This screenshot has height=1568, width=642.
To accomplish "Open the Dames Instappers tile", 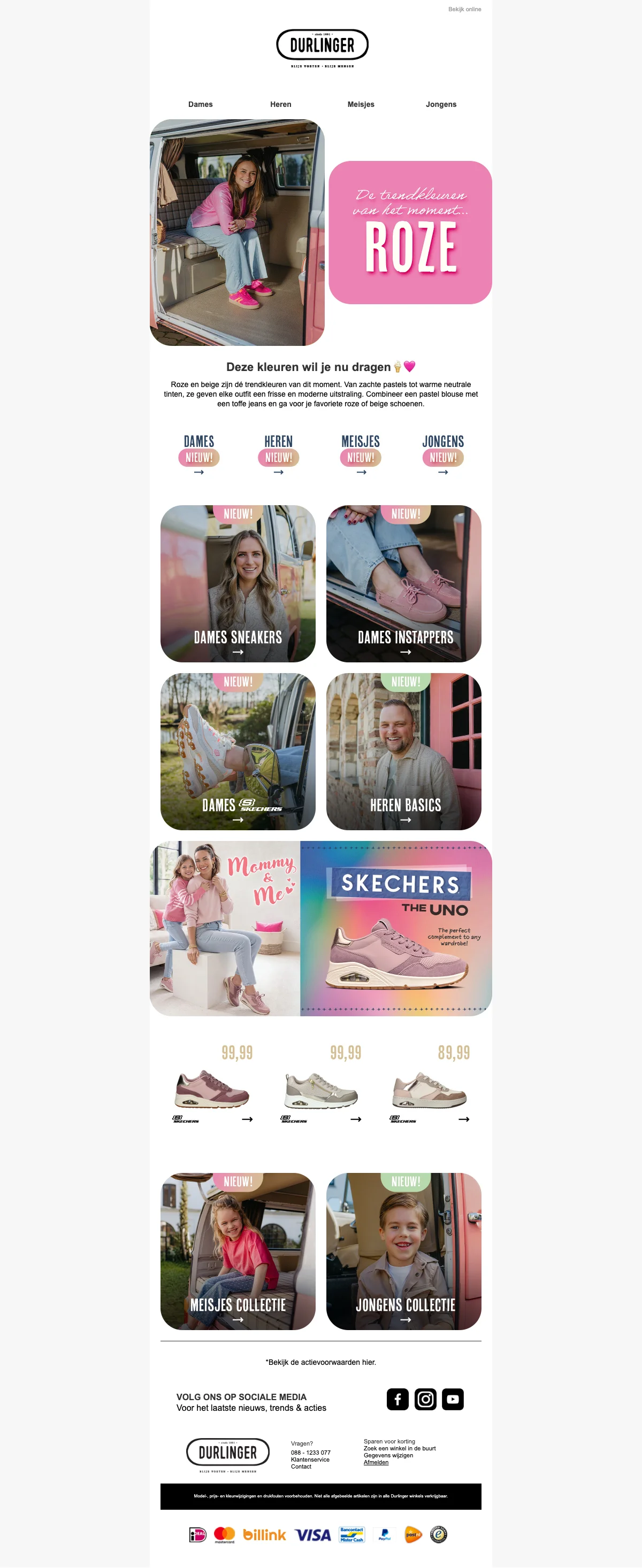I will [x=404, y=583].
